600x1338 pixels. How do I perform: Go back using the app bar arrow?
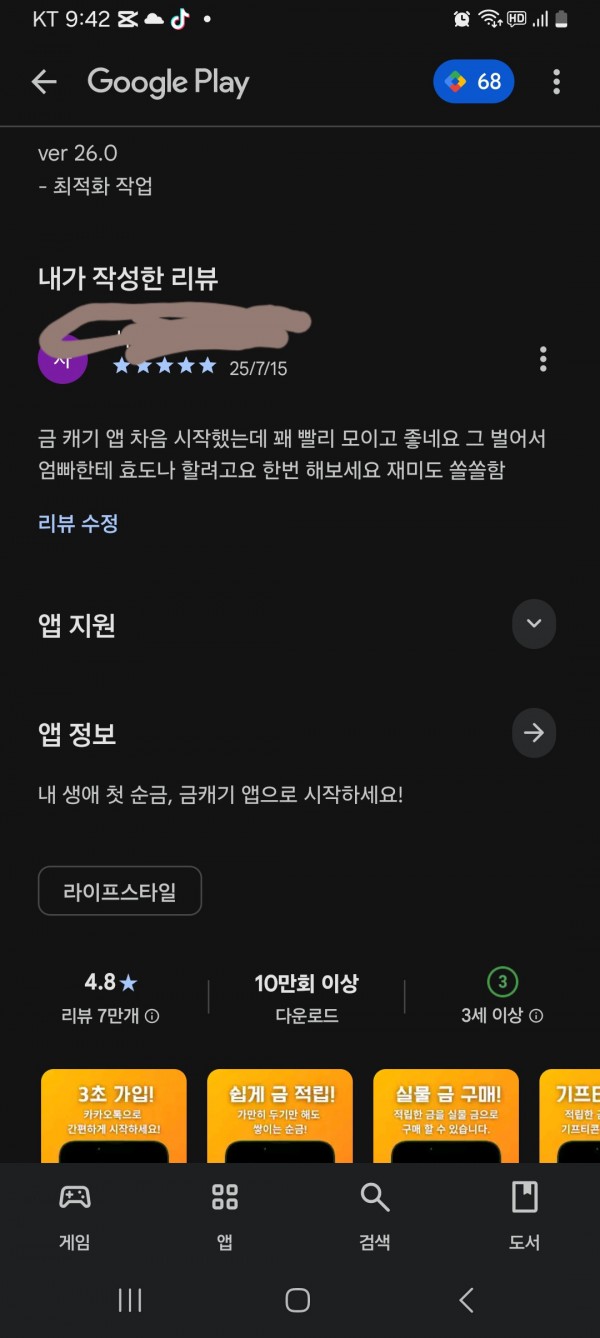(x=44, y=82)
